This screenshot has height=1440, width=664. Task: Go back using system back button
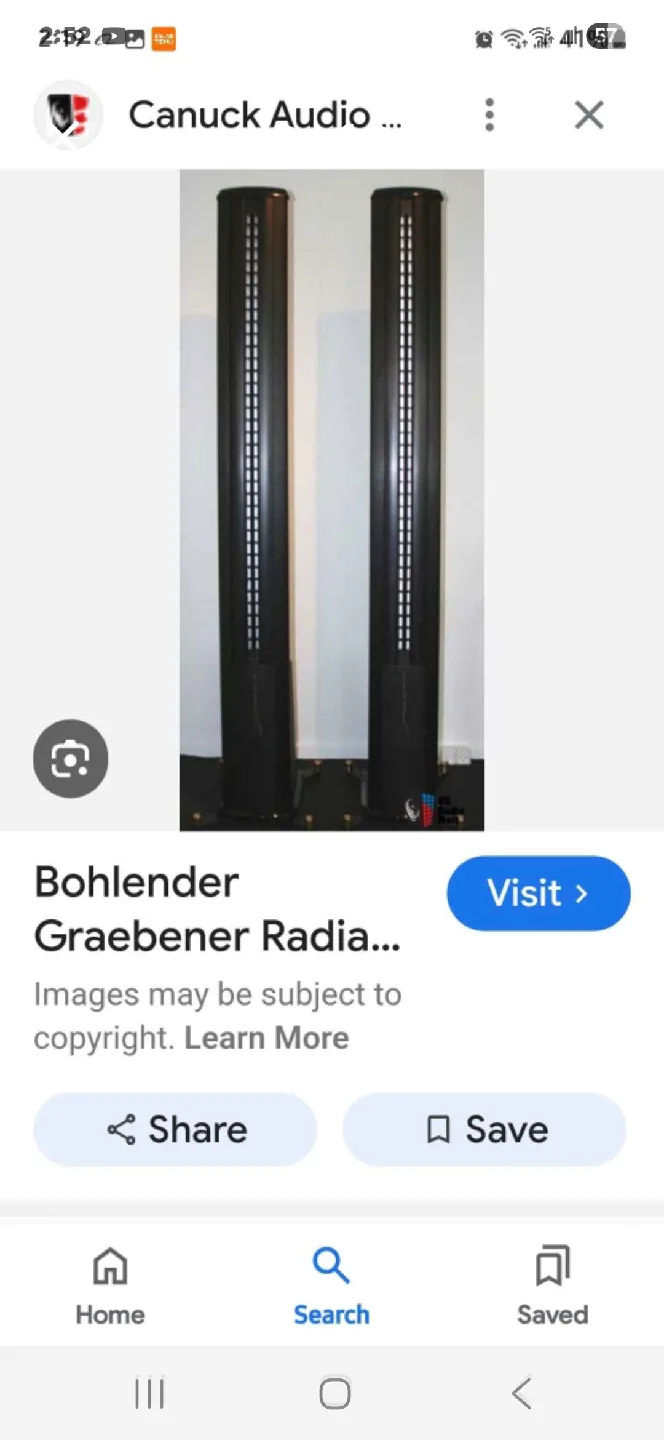(521, 1393)
